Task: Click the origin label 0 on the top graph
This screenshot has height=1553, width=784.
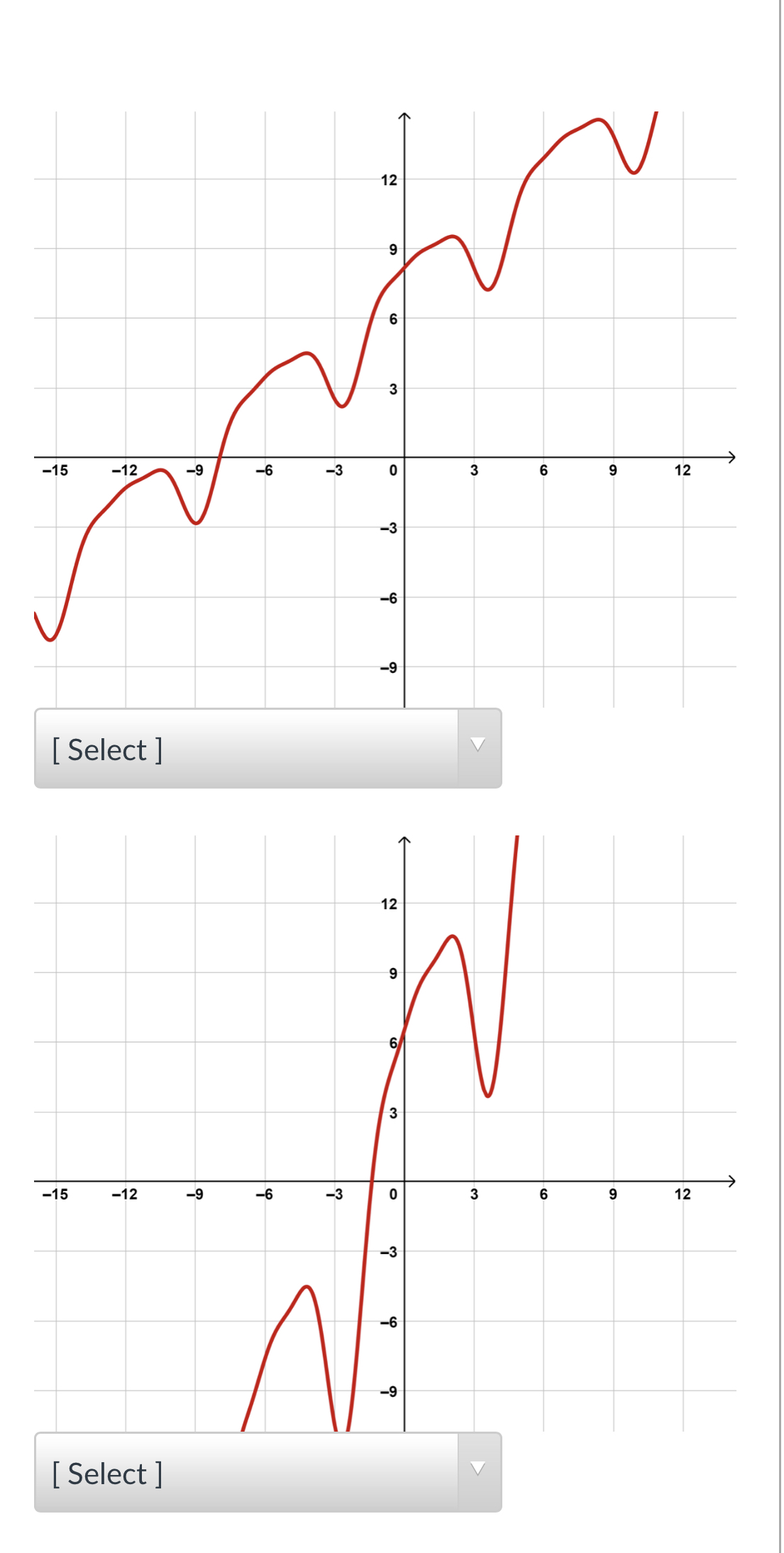Action: (x=392, y=471)
